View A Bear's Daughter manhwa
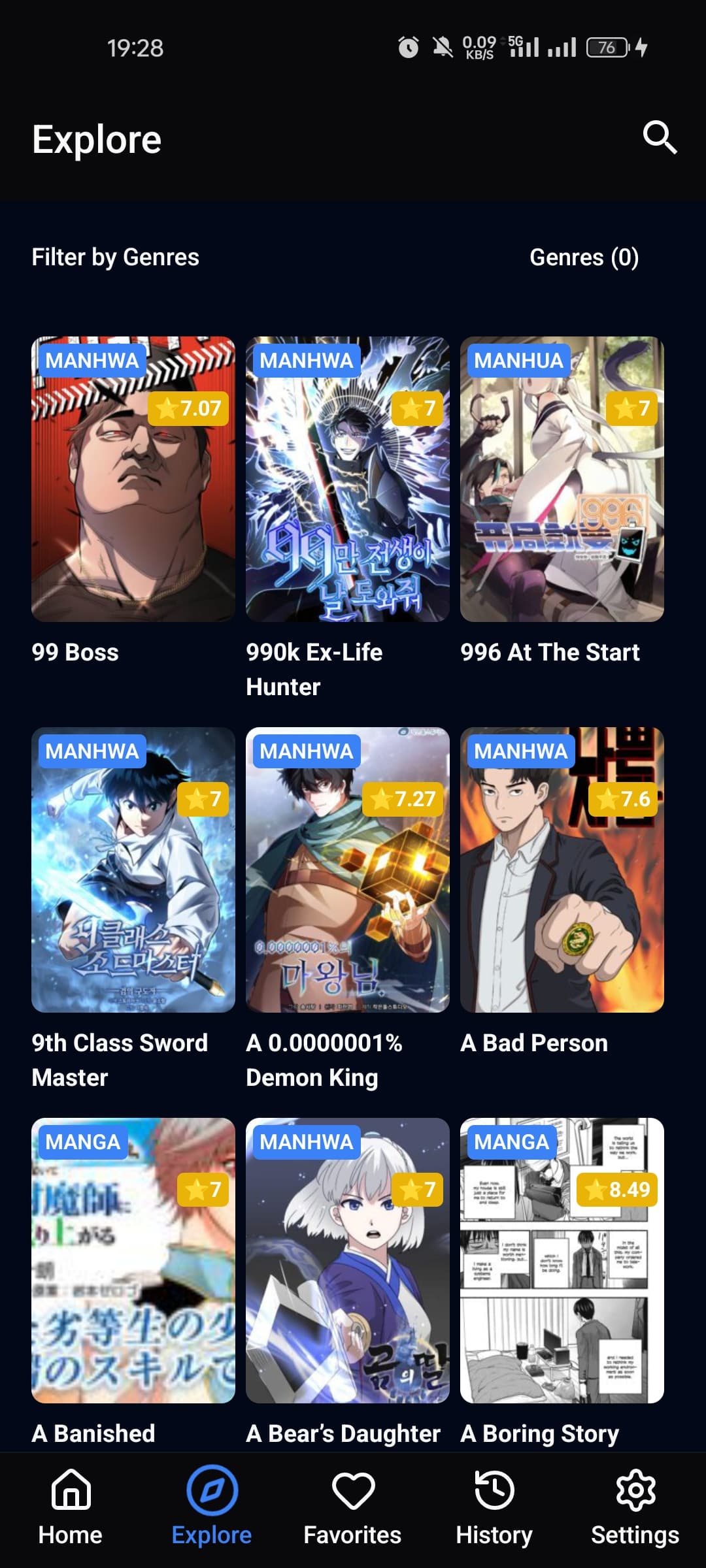The height and width of the screenshot is (1568, 706). tap(347, 1260)
